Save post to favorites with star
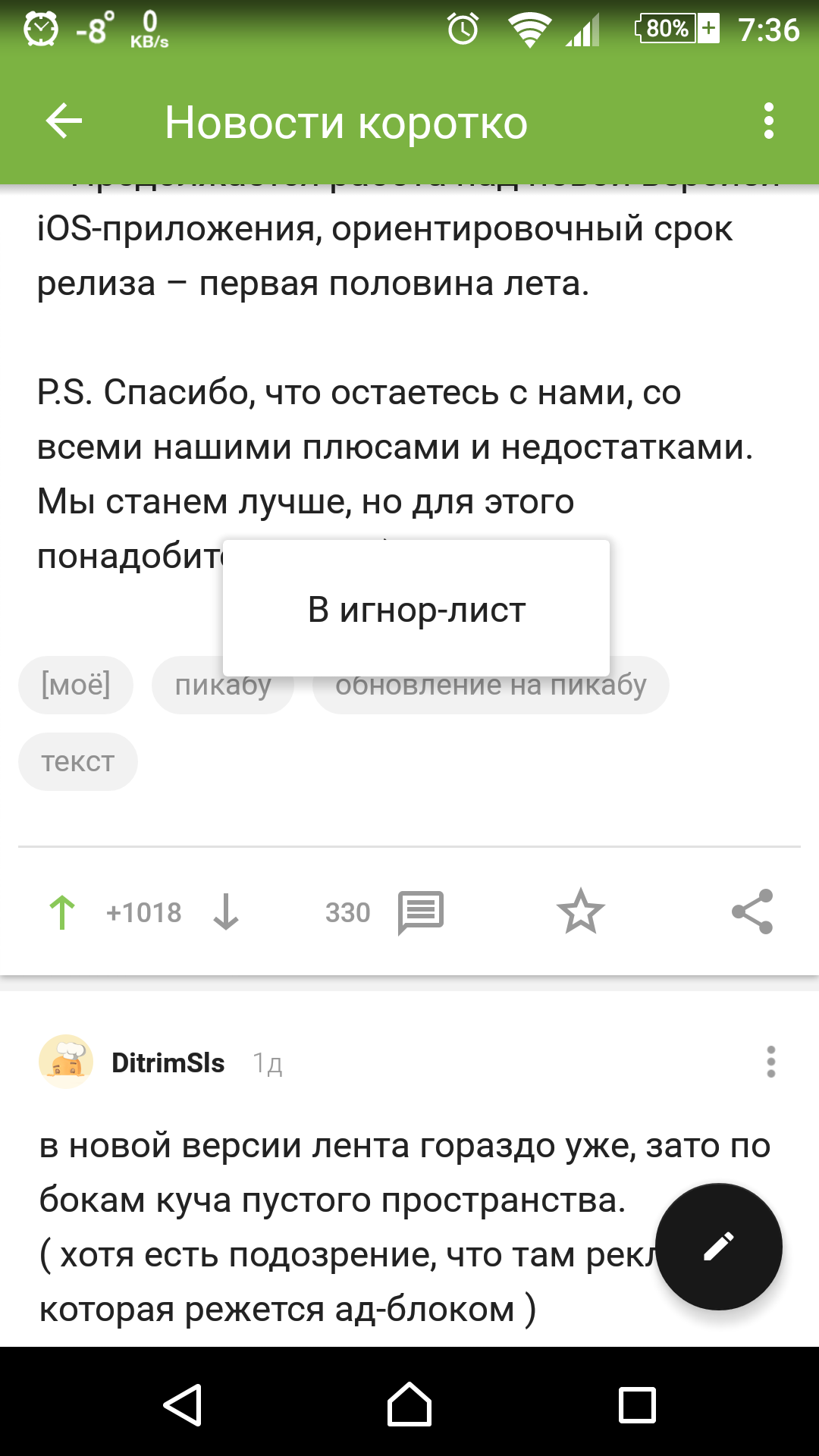The width and height of the screenshot is (819, 1456). [581, 912]
